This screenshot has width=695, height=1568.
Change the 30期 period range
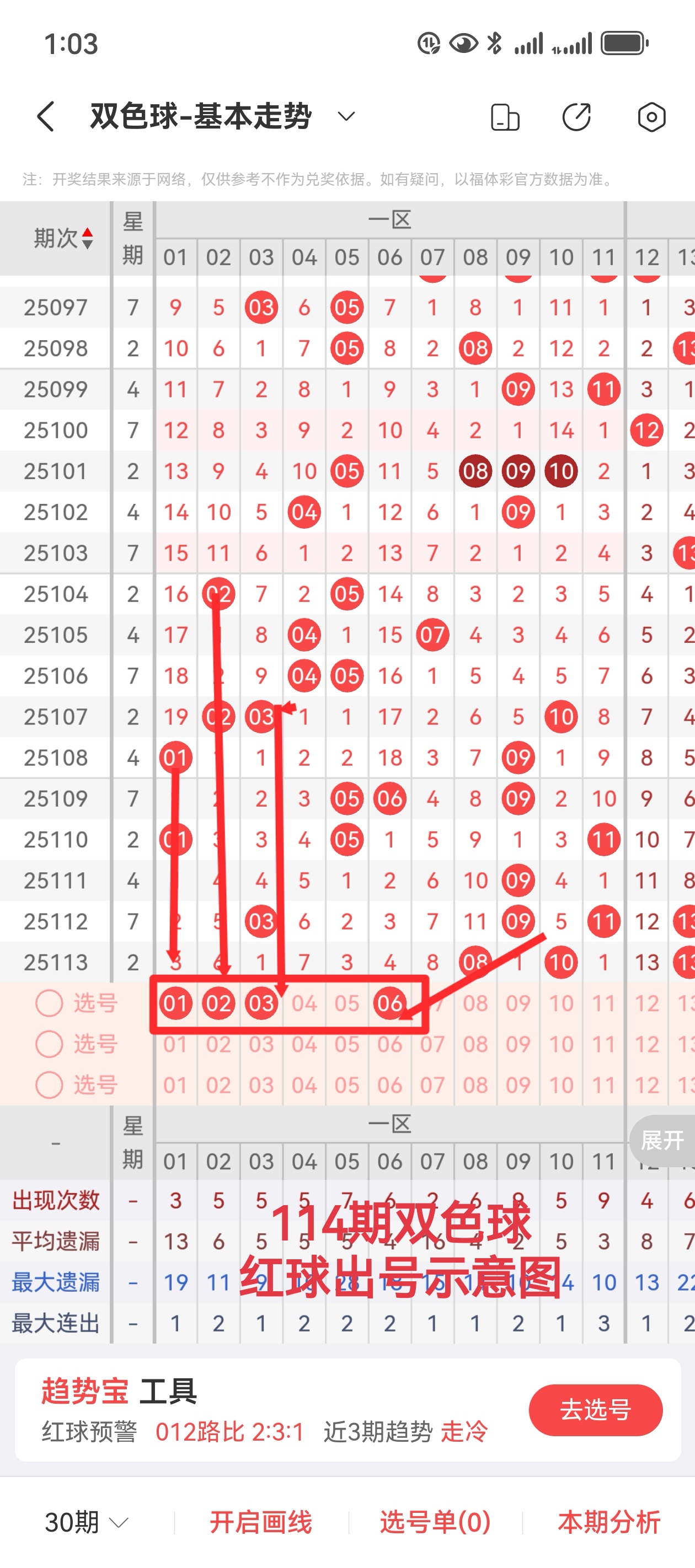point(87,1522)
